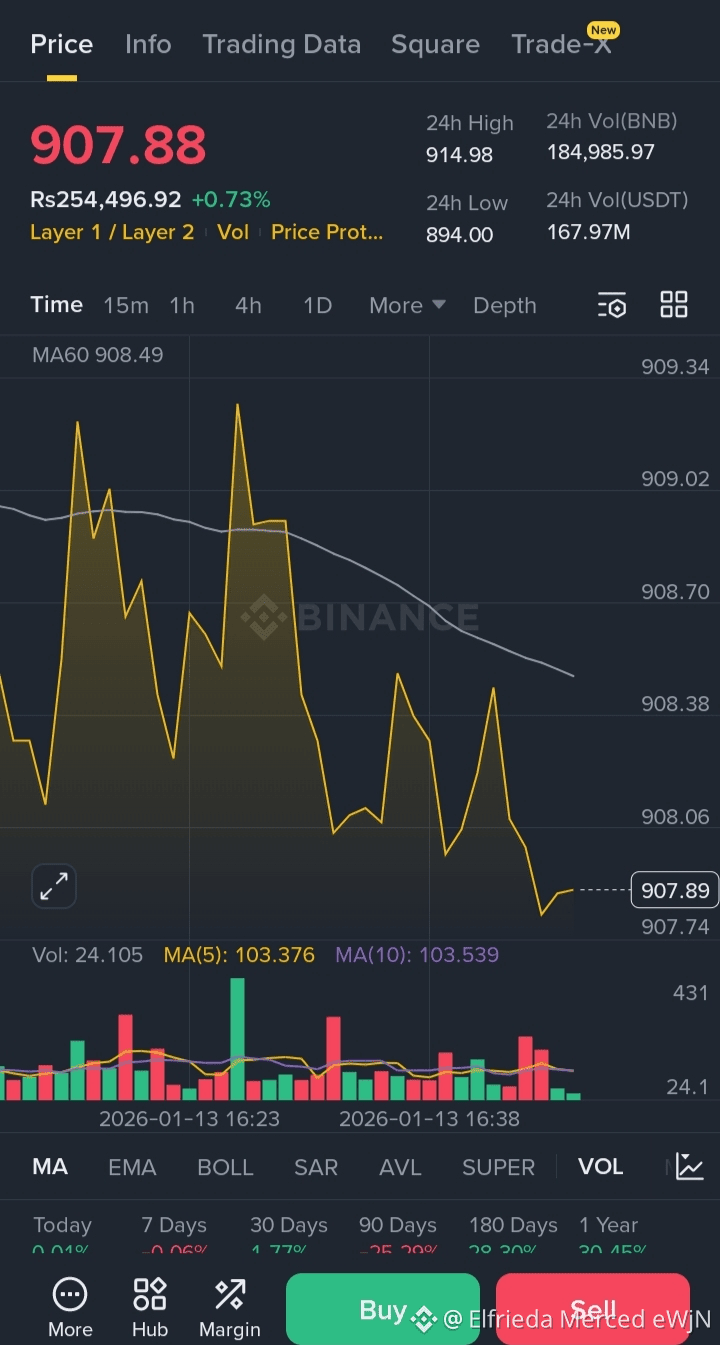This screenshot has width=720, height=1345.
Task: Select the EMA indicator
Action: tap(132, 1167)
